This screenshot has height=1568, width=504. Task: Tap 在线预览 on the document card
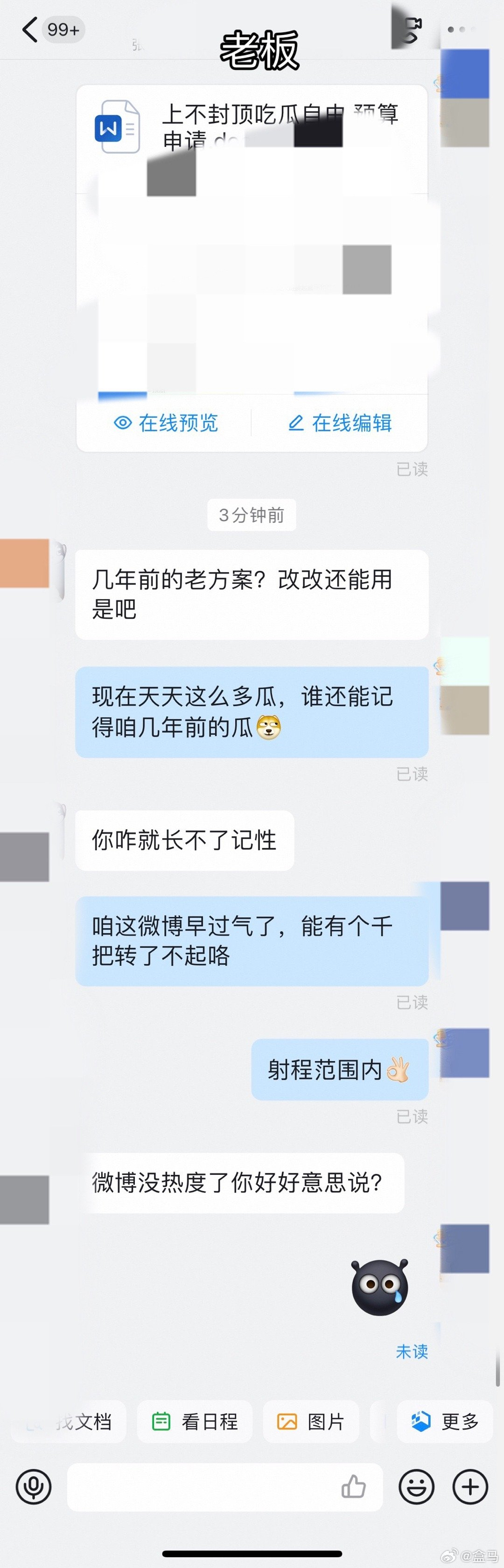pos(166,423)
